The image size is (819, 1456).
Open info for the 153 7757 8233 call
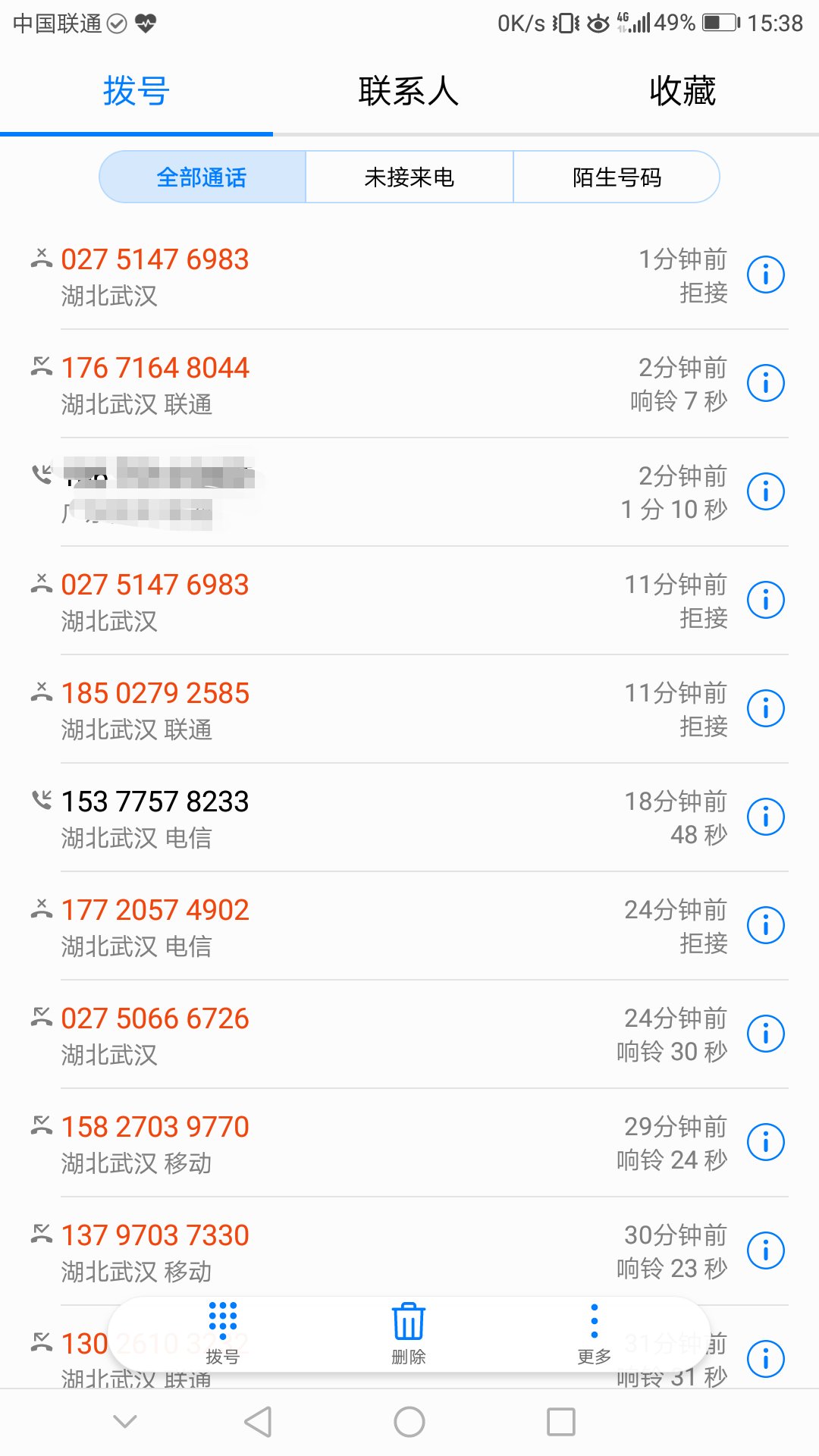[x=766, y=817]
